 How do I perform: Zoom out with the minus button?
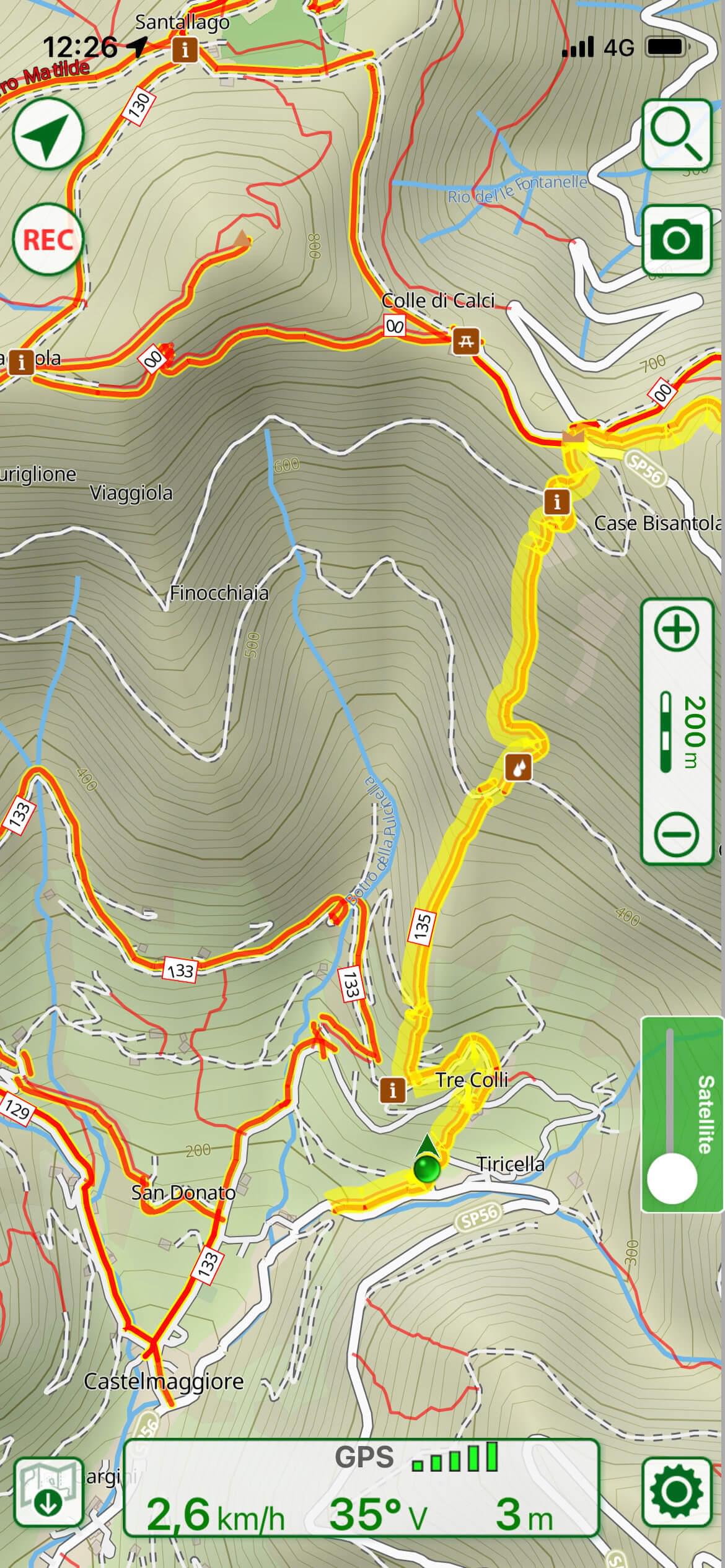[676, 833]
